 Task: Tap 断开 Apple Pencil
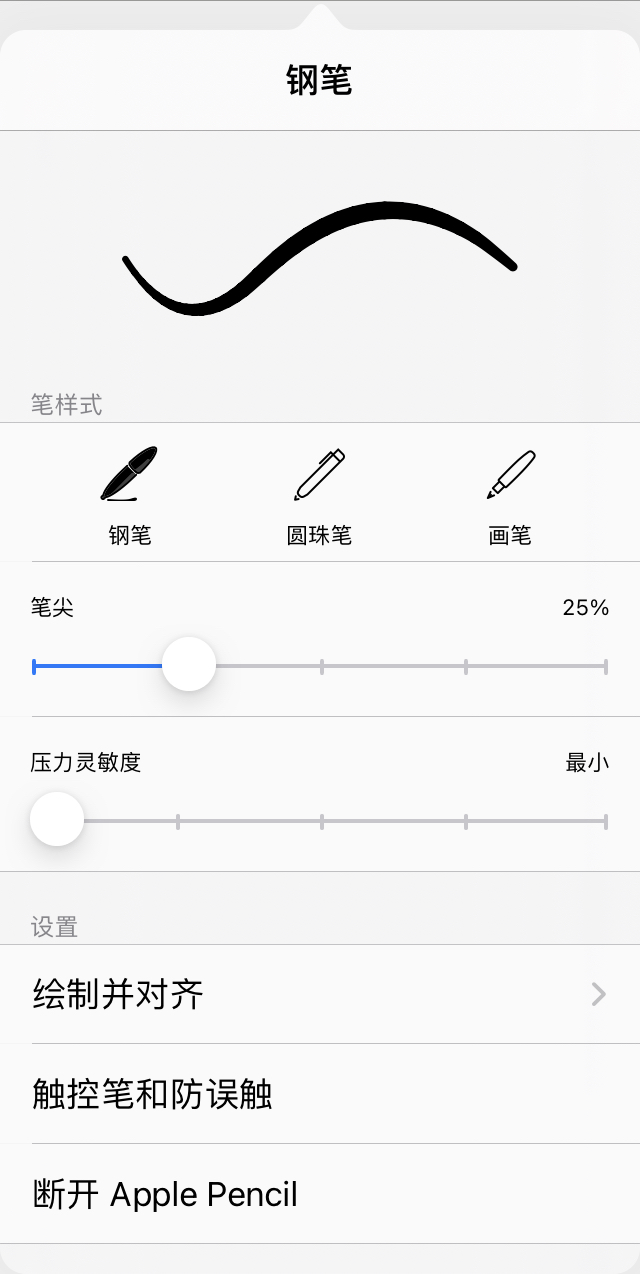tap(320, 1194)
